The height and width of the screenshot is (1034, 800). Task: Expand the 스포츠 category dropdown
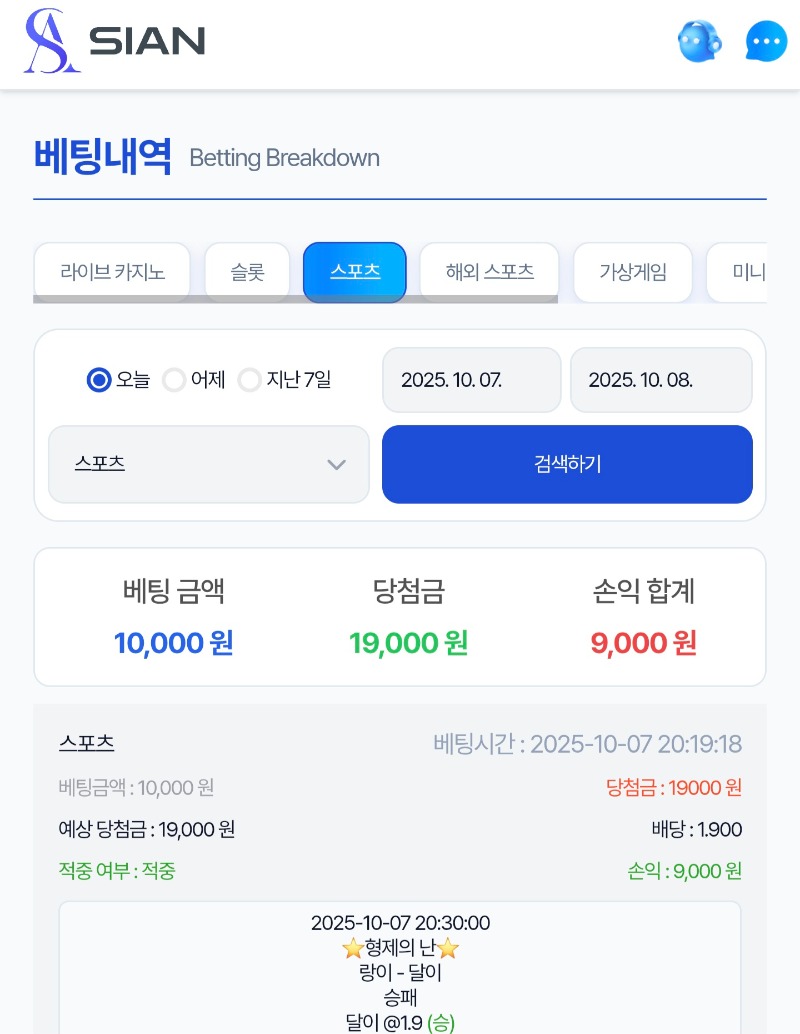coord(209,464)
